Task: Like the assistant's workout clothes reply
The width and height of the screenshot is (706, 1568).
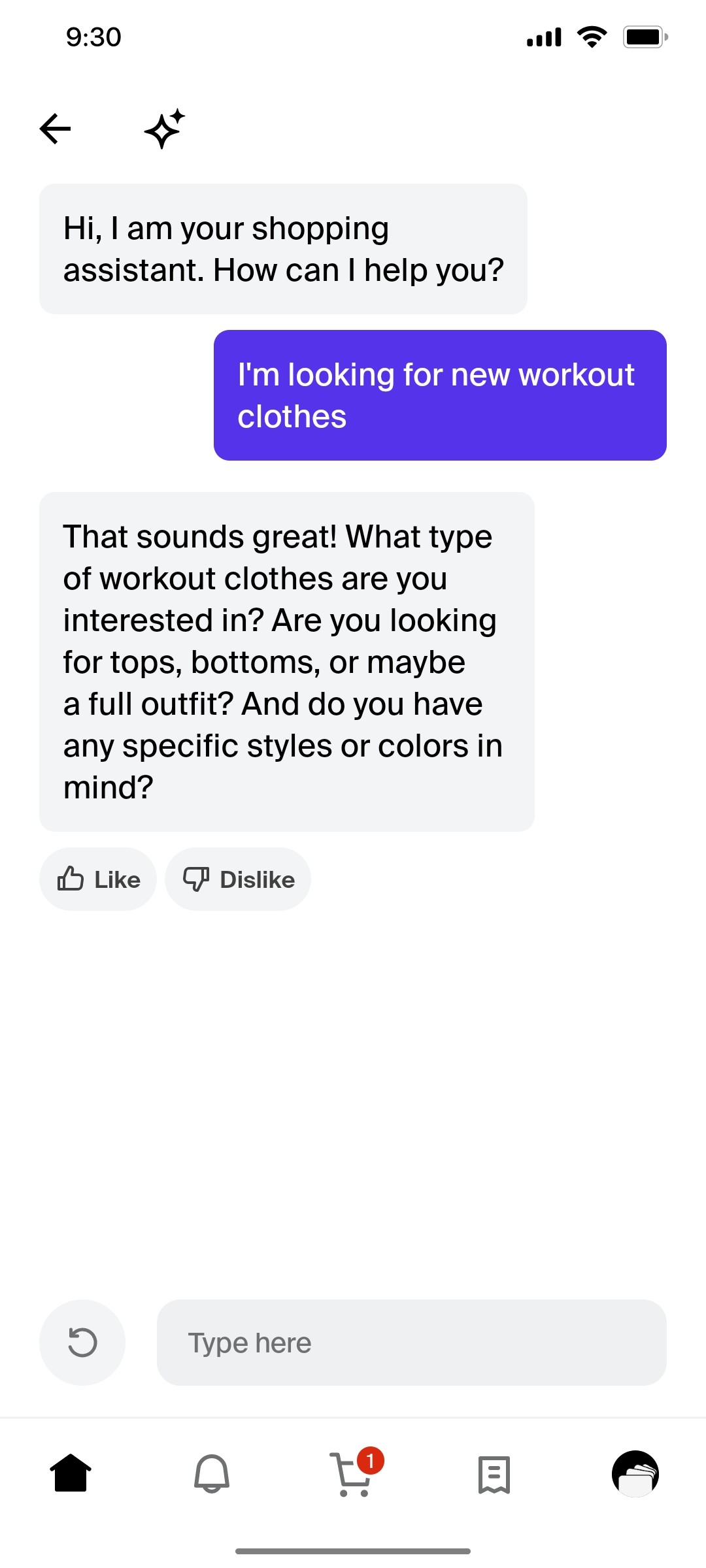Action: point(98,879)
